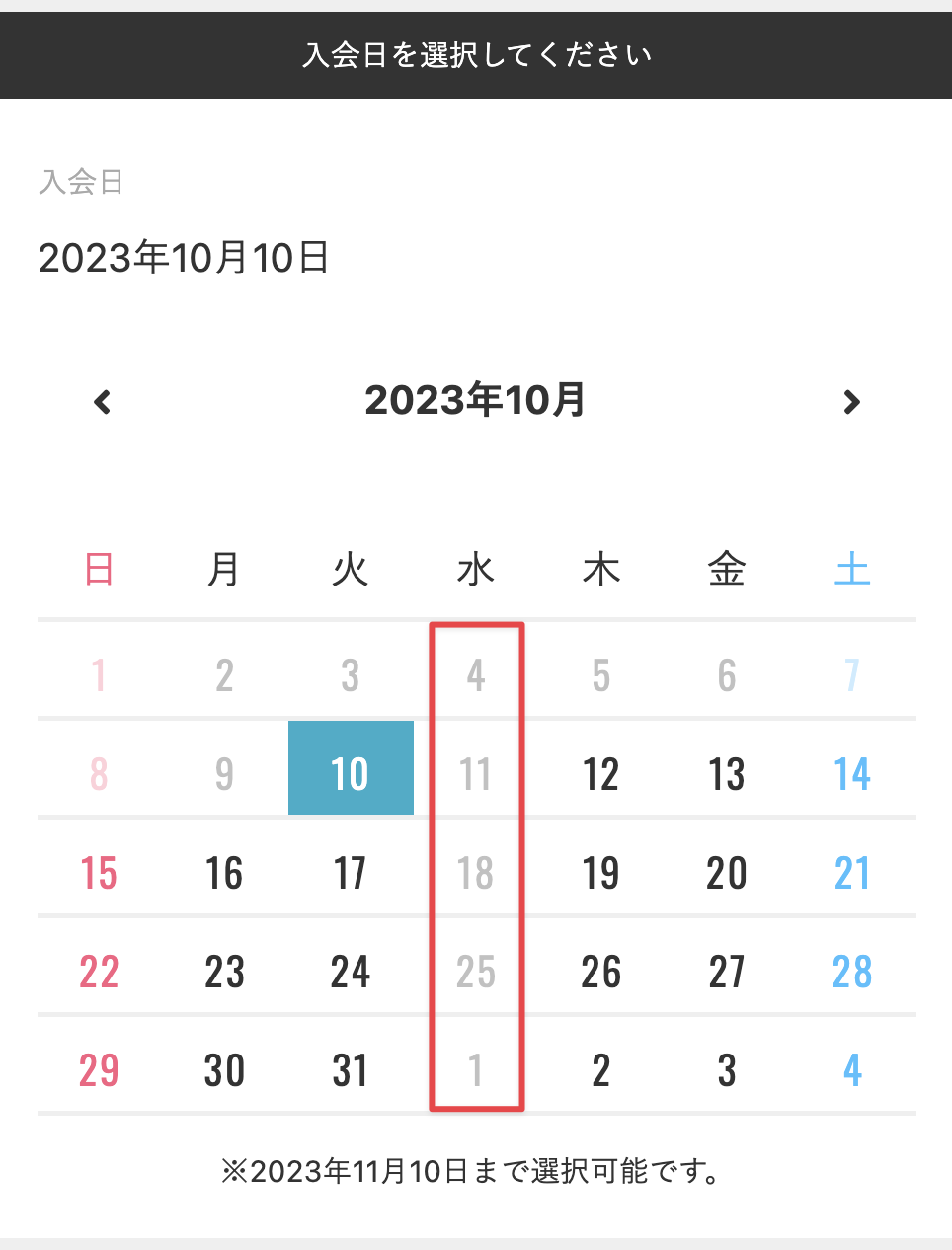The height and width of the screenshot is (1250, 952).
Task: Tap Sunday the 22nd
Action: (99, 972)
